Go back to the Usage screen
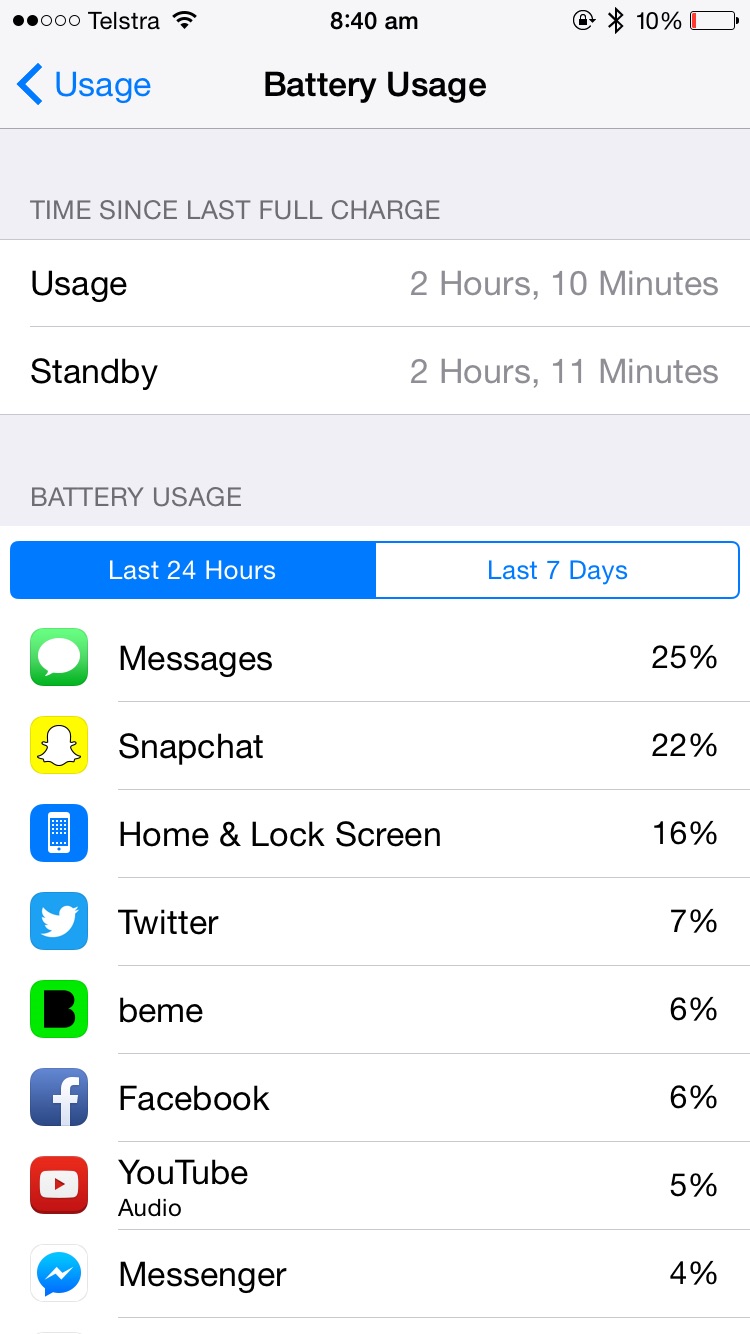This screenshot has width=750, height=1334. tap(84, 85)
